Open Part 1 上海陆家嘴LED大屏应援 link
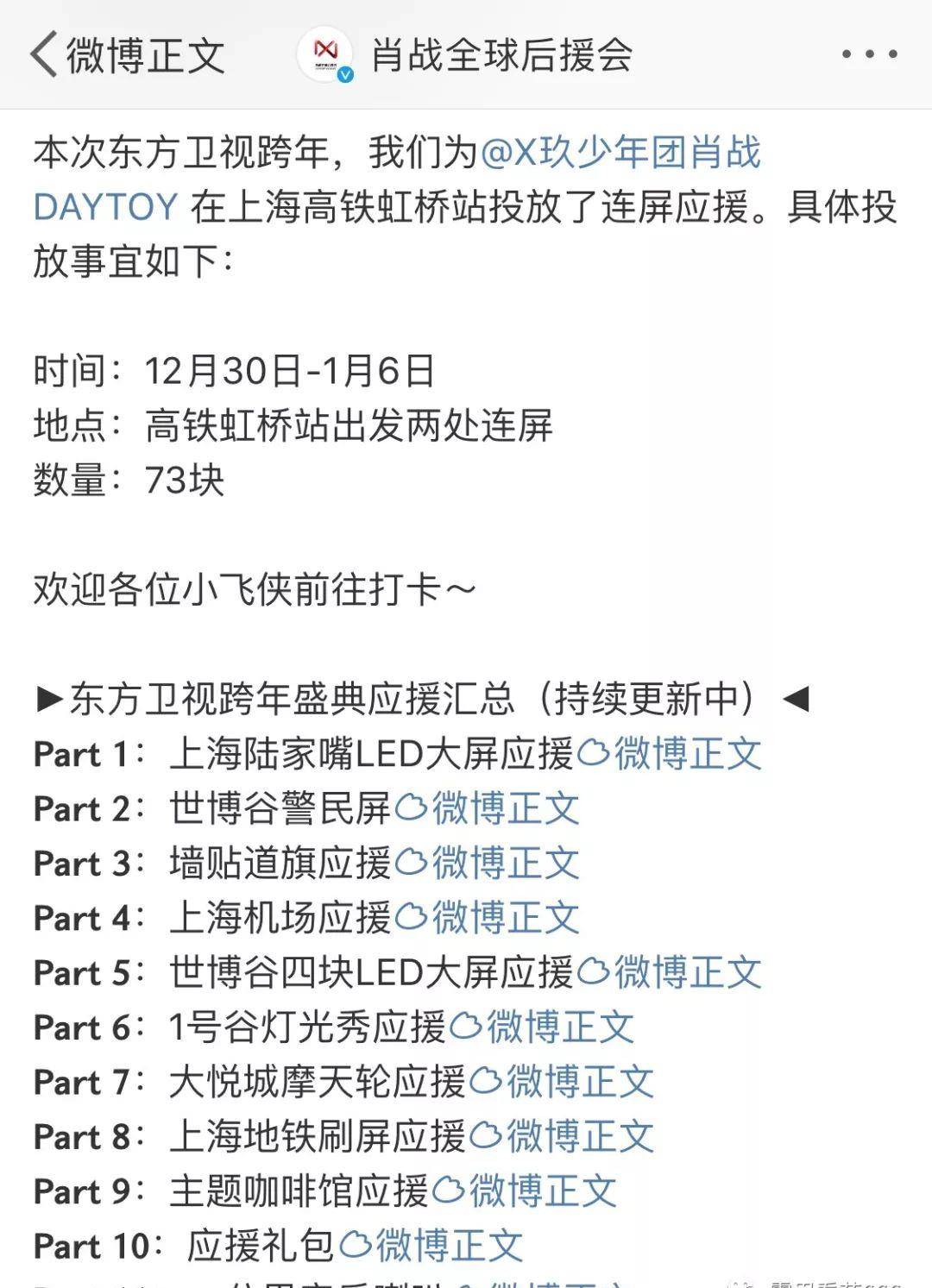This screenshot has height=1288, width=932. click(x=670, y=754)
